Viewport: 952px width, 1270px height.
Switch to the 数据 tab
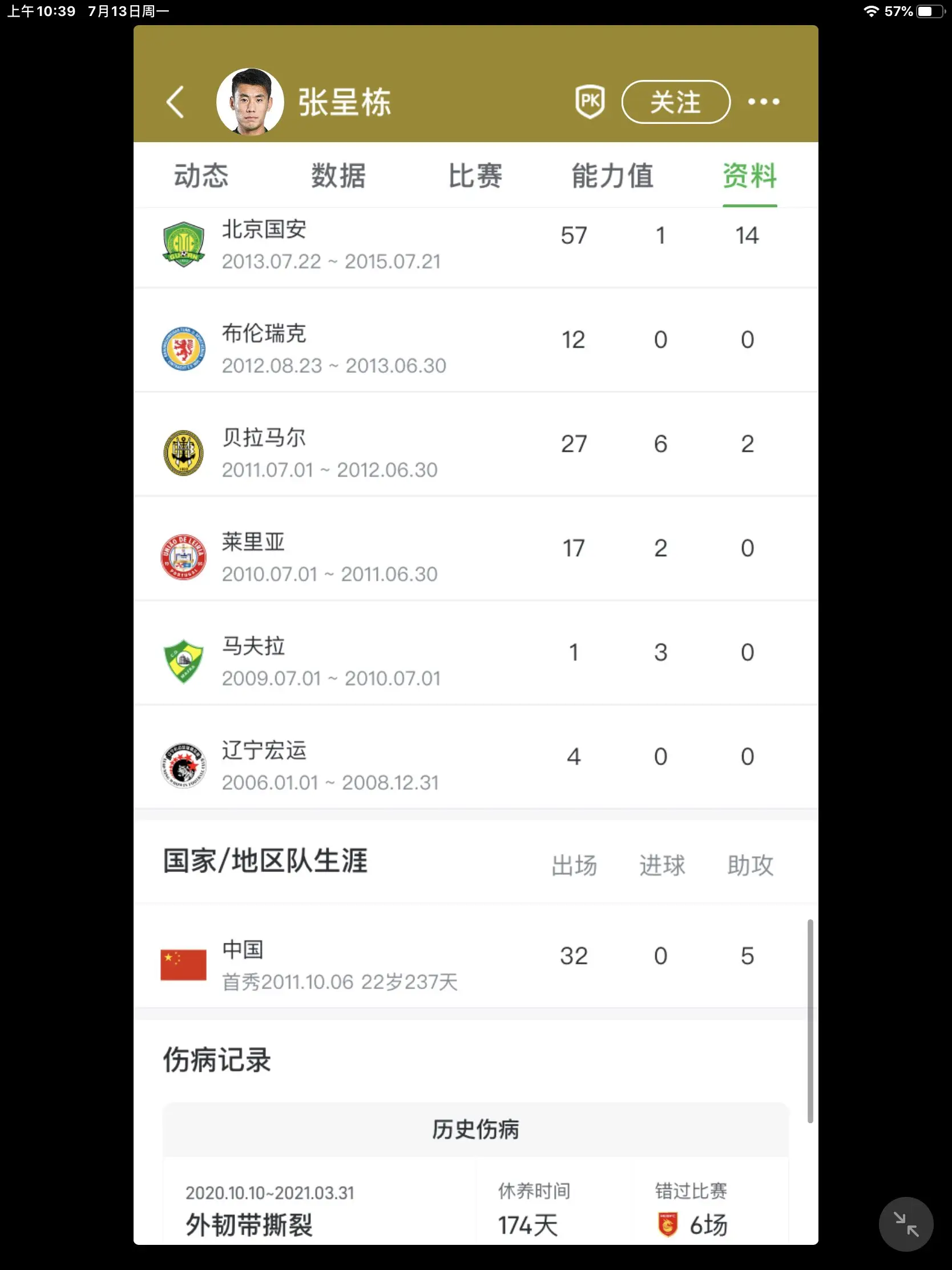(338, 175)
